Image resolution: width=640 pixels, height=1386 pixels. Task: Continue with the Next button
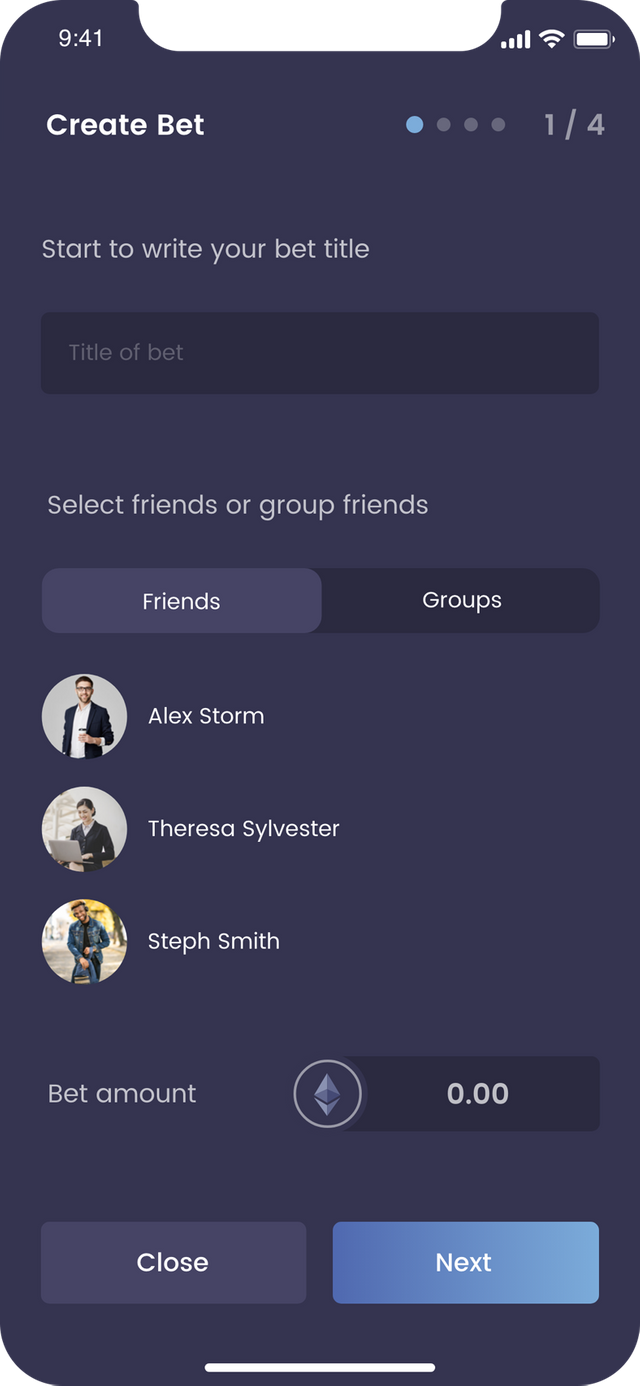point(465,1262)
